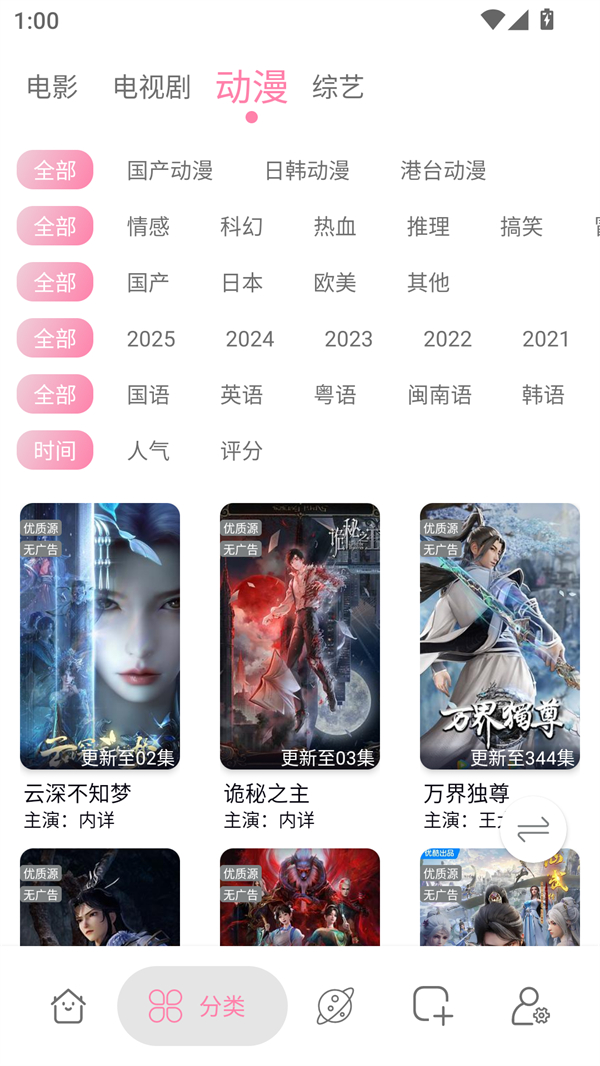Open the planet discover tab
The width and height of the screenshot is (600, 1066).
[335, 1005]
